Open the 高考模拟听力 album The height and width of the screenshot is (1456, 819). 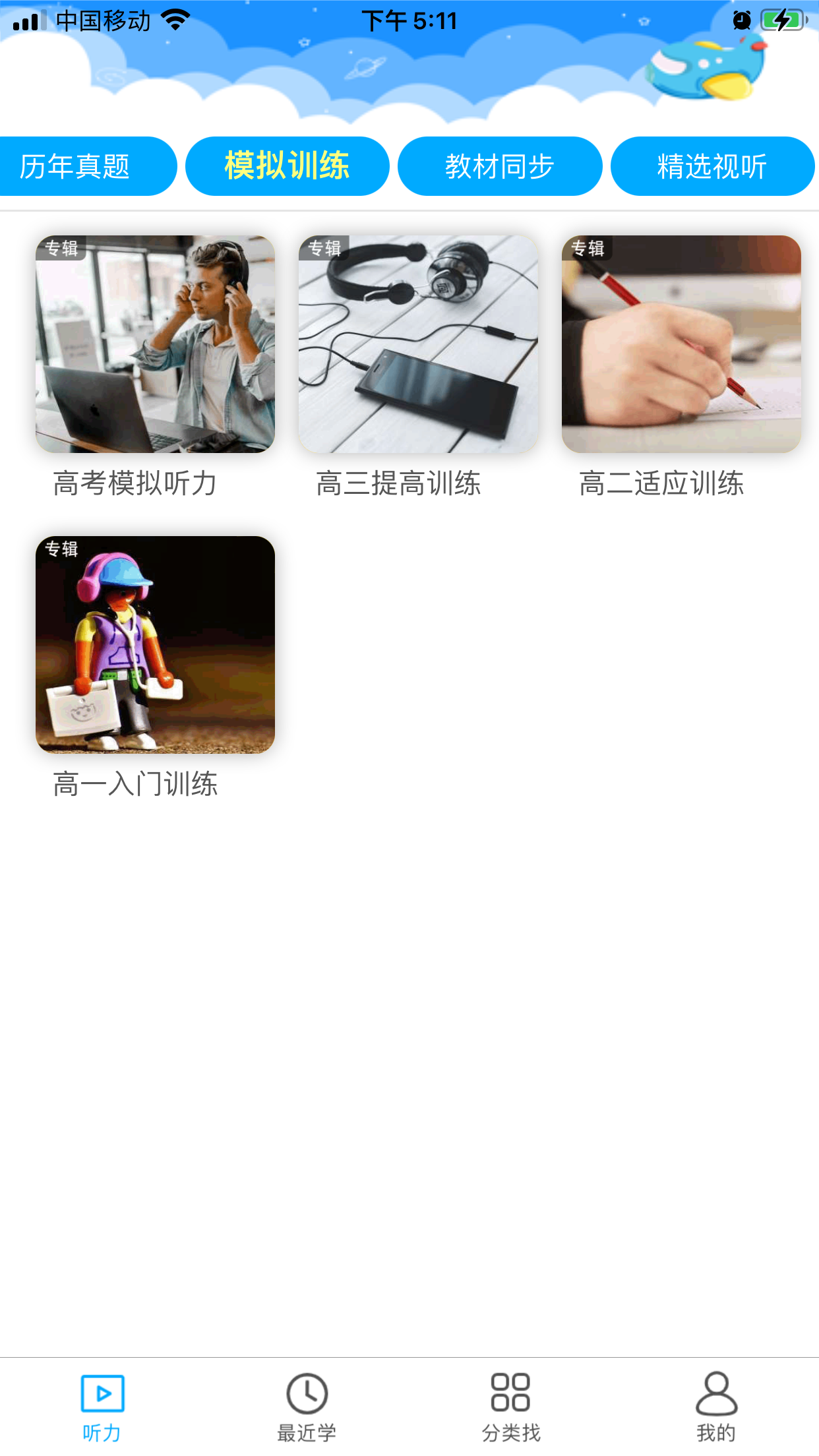(156, 346)
